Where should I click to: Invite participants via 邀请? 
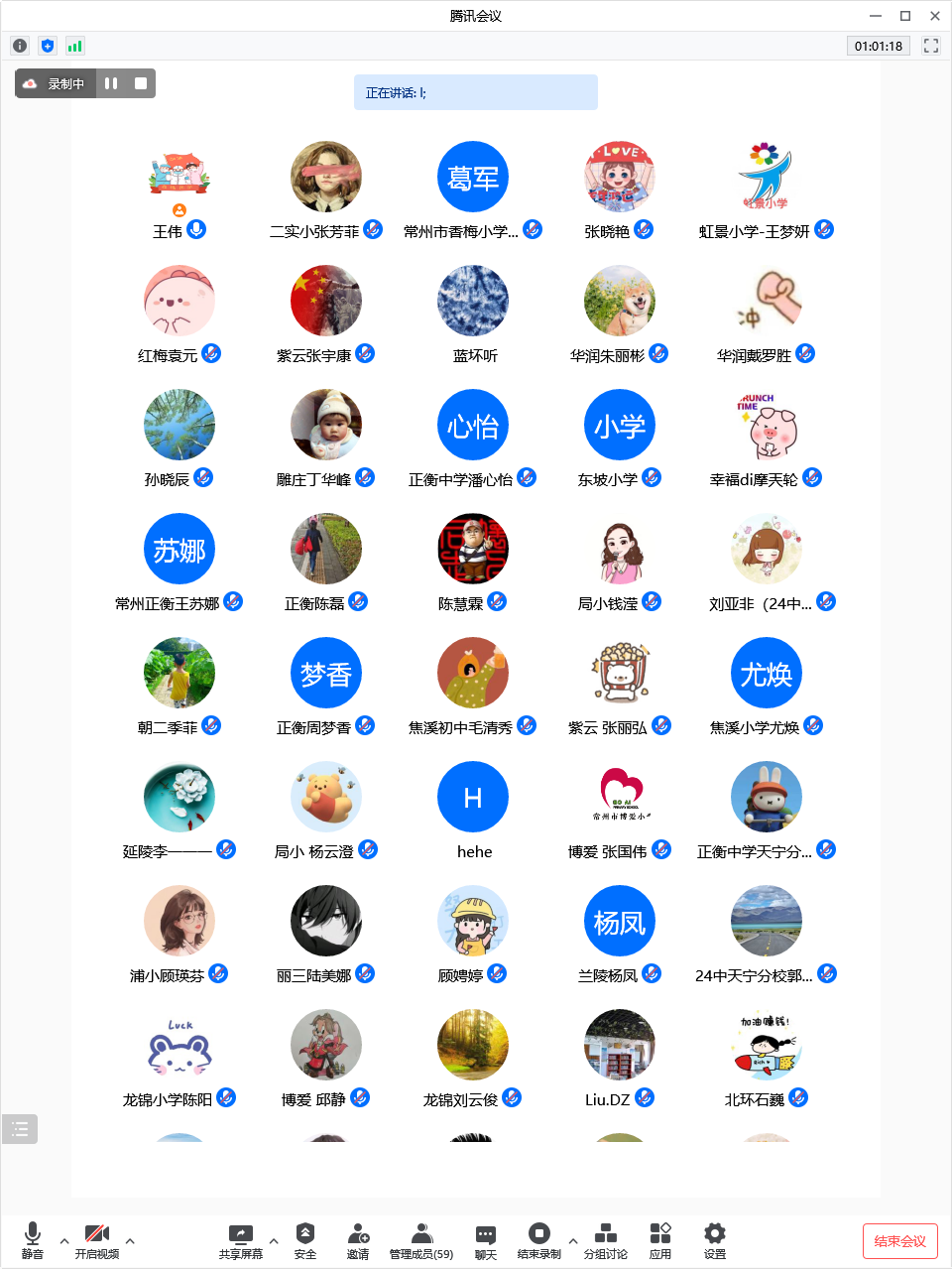[x=358, y=1240]
